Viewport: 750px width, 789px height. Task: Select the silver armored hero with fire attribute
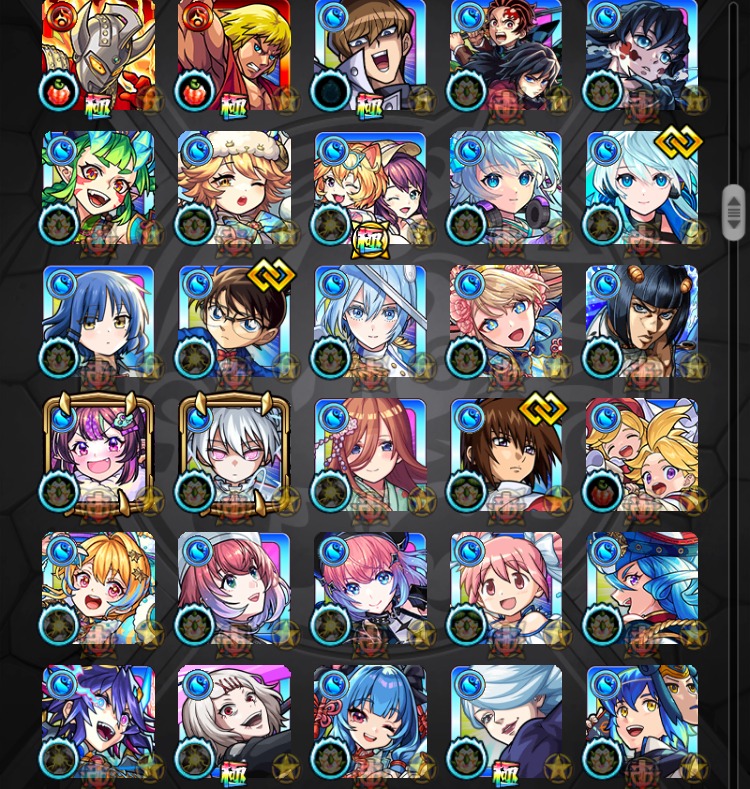click(x=98, y=55)
